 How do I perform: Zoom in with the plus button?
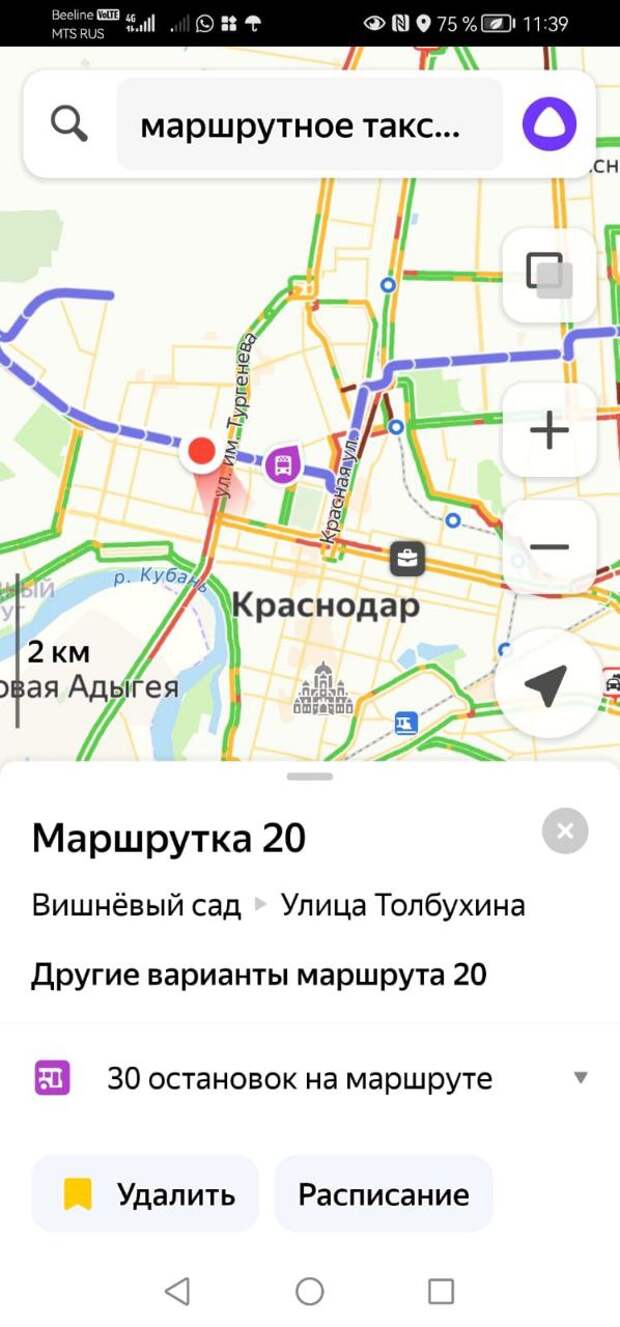549,431
